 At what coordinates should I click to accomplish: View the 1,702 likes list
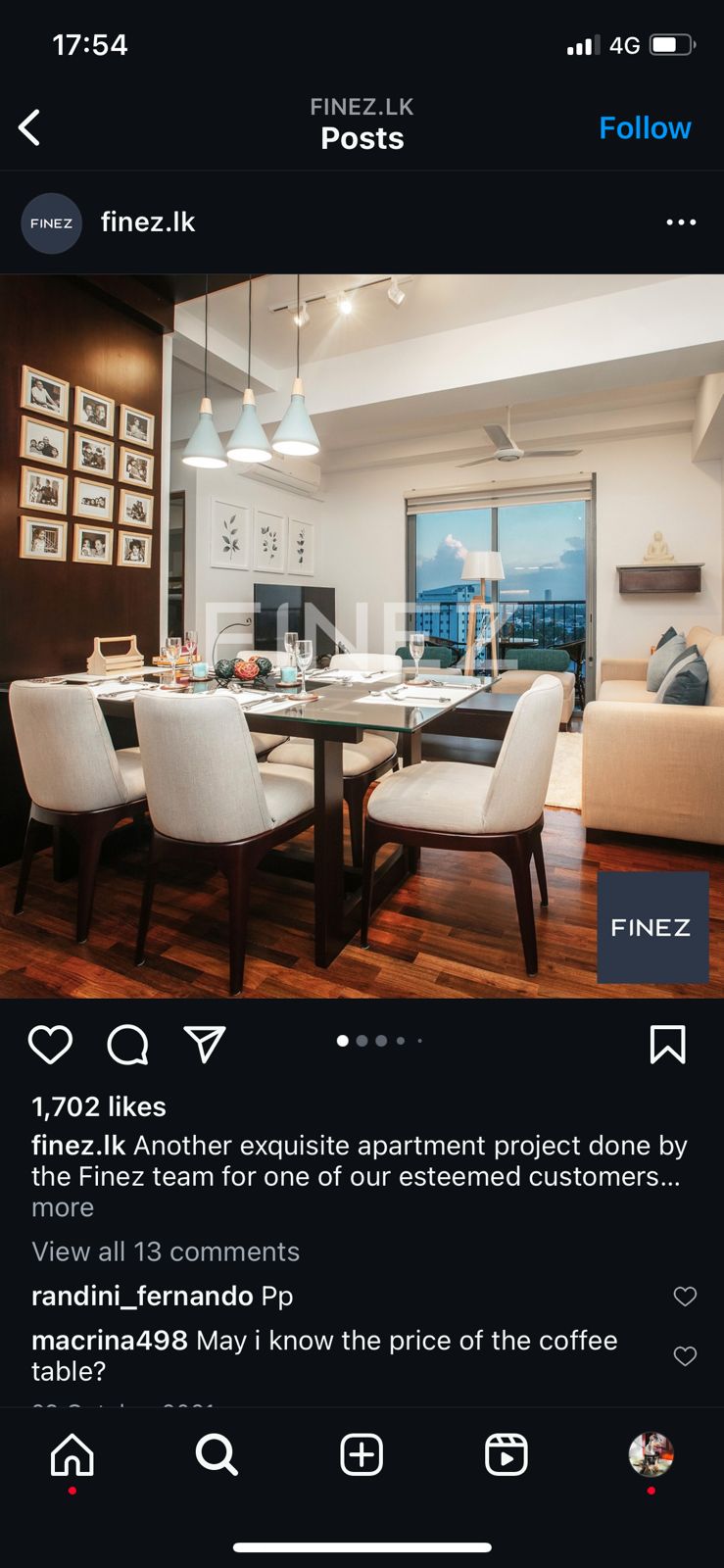[99, 1106]
